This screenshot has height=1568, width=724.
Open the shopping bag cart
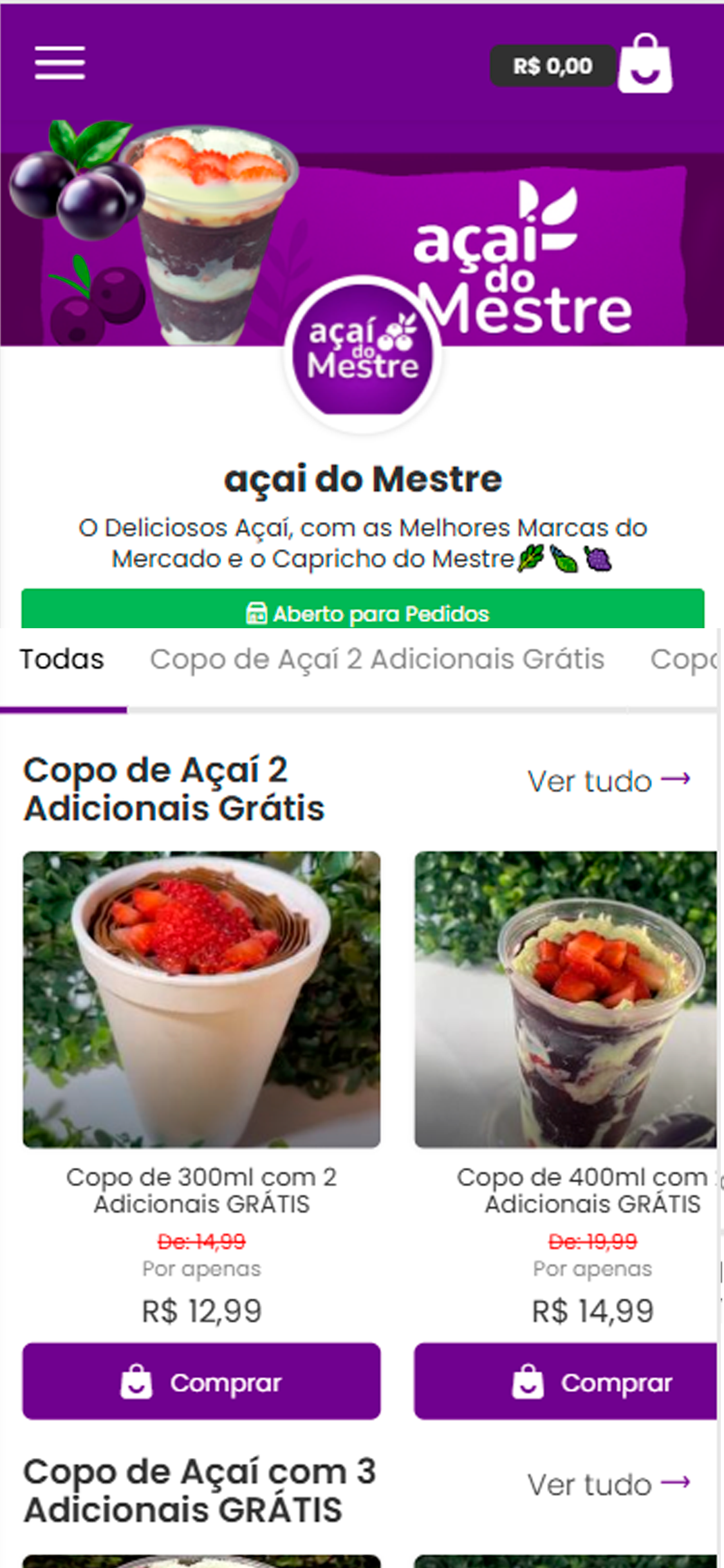pos(645,64)
